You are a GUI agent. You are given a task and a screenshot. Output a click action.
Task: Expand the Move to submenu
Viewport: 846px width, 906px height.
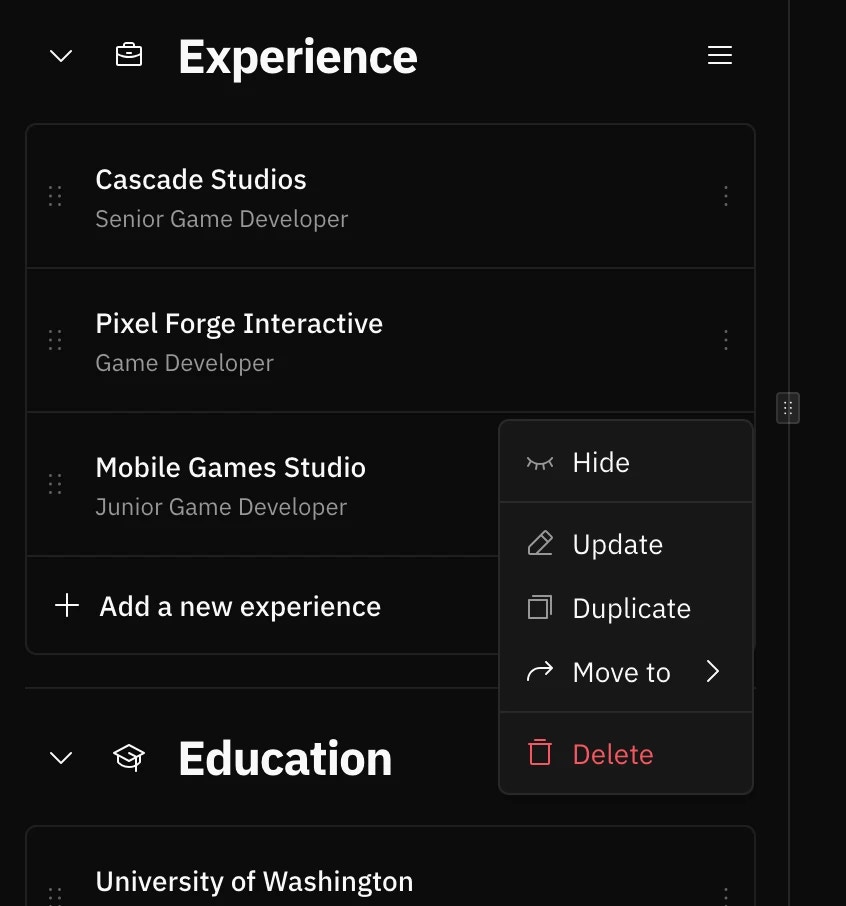622,672
